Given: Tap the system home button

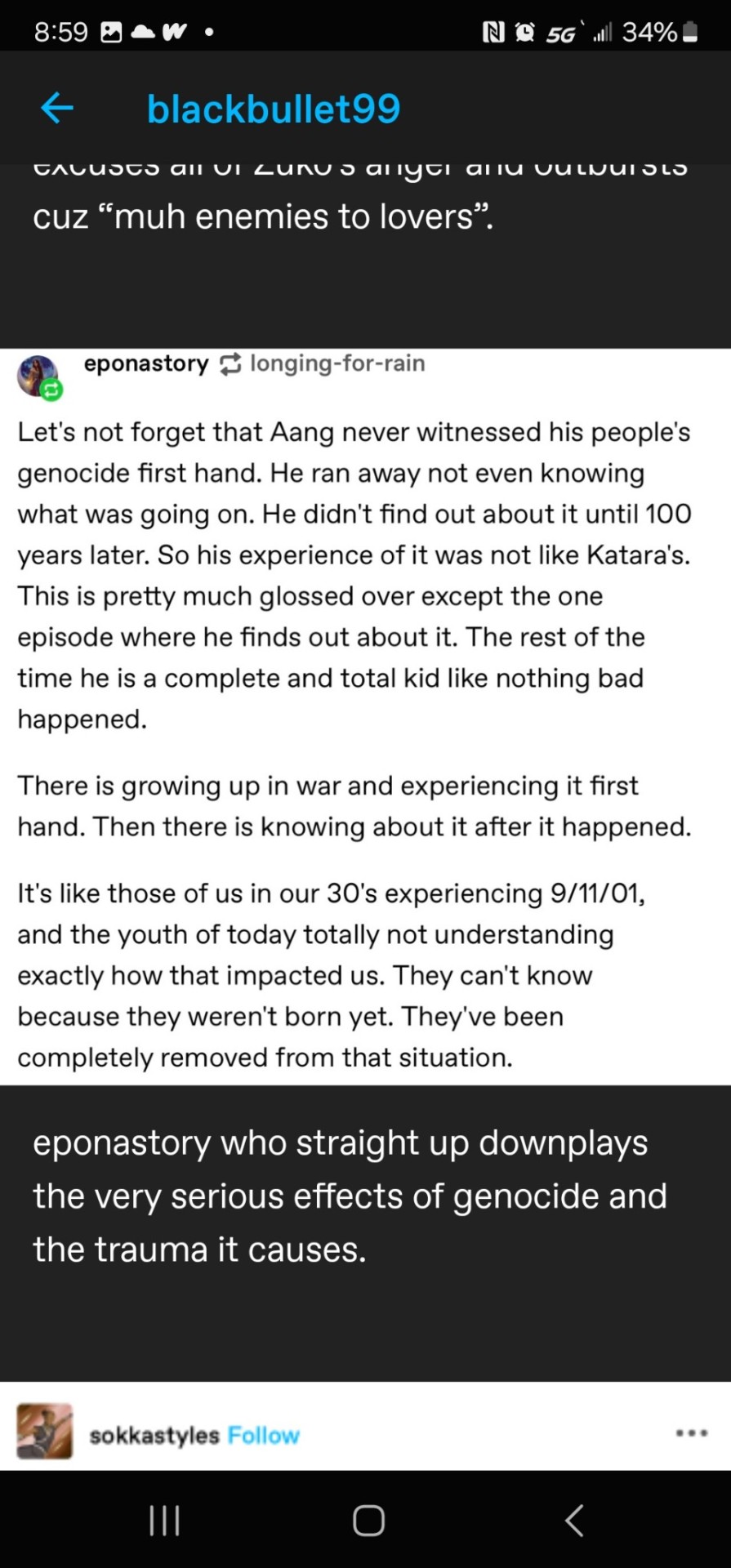Looking at the screenshot, I should [368, 1521].
